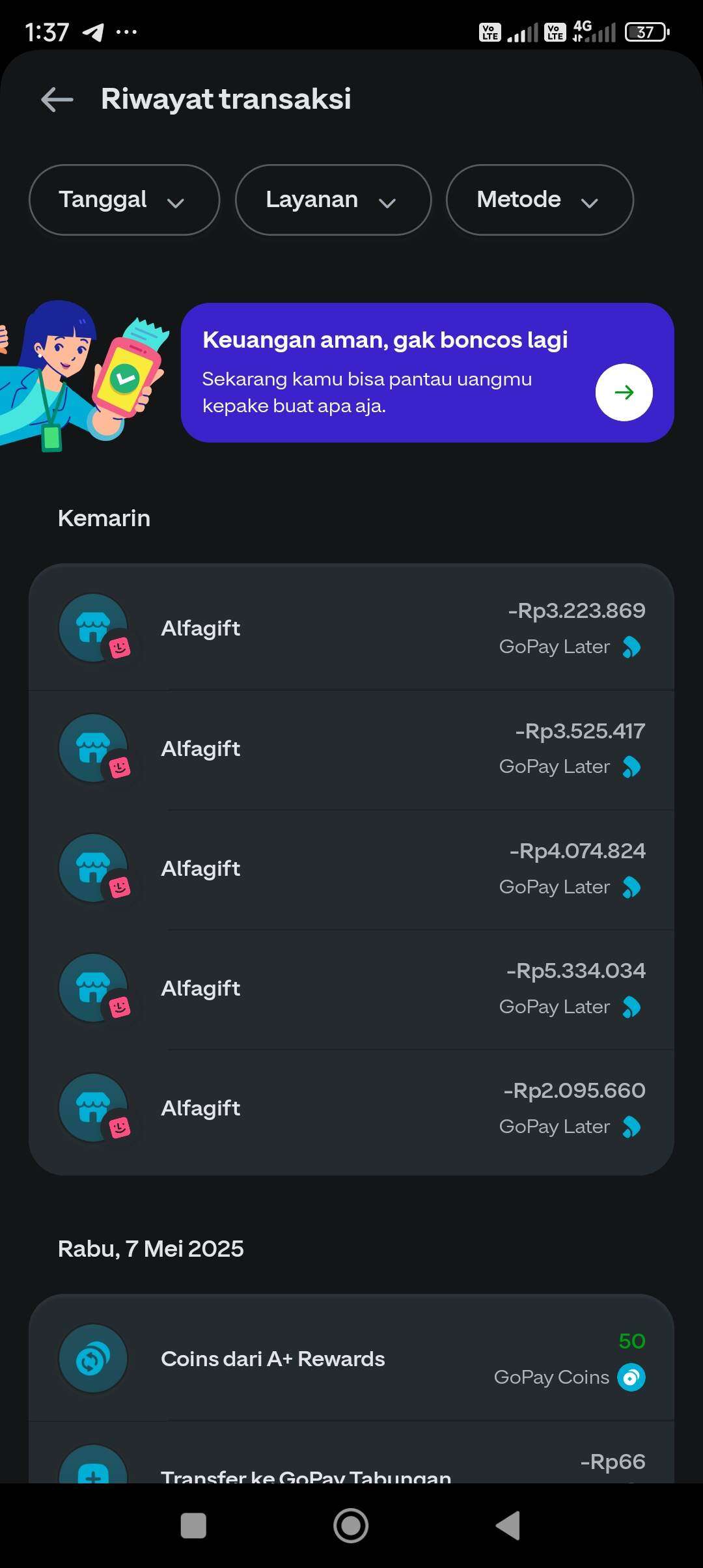The image size is (703, 1568).
Task: Go back using the top-left arrow
Action: click(x=57, y=100)
